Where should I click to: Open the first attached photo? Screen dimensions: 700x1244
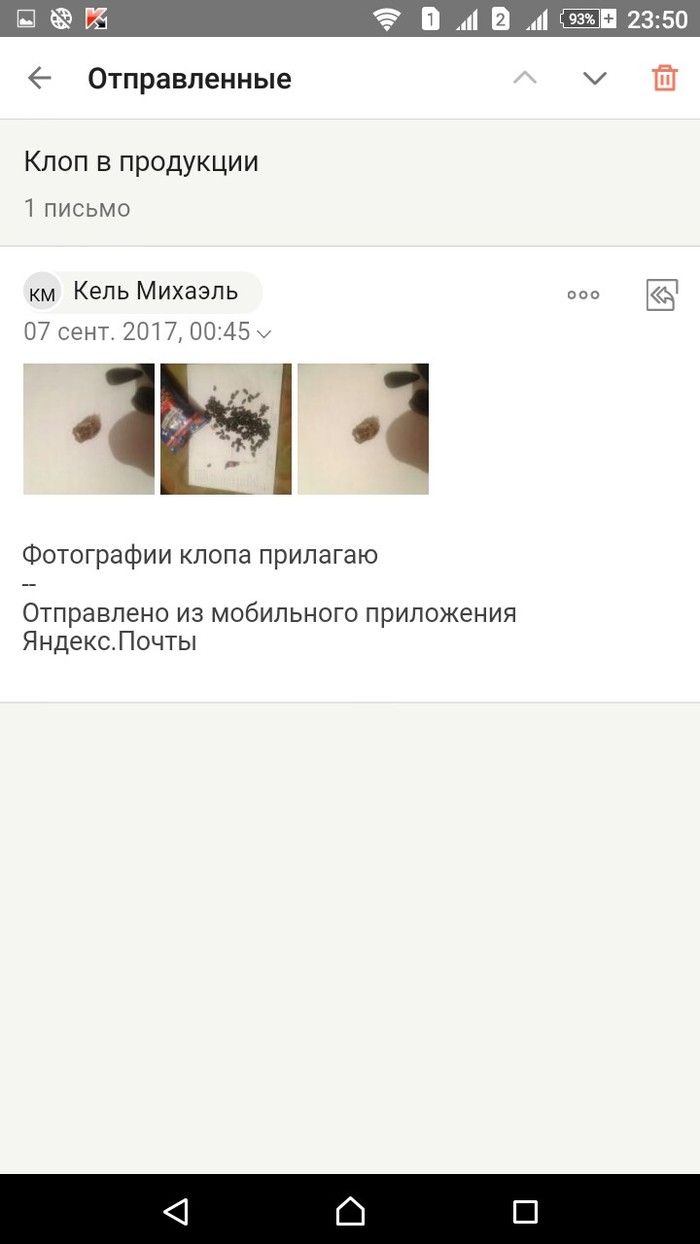[x=89, y=429]
